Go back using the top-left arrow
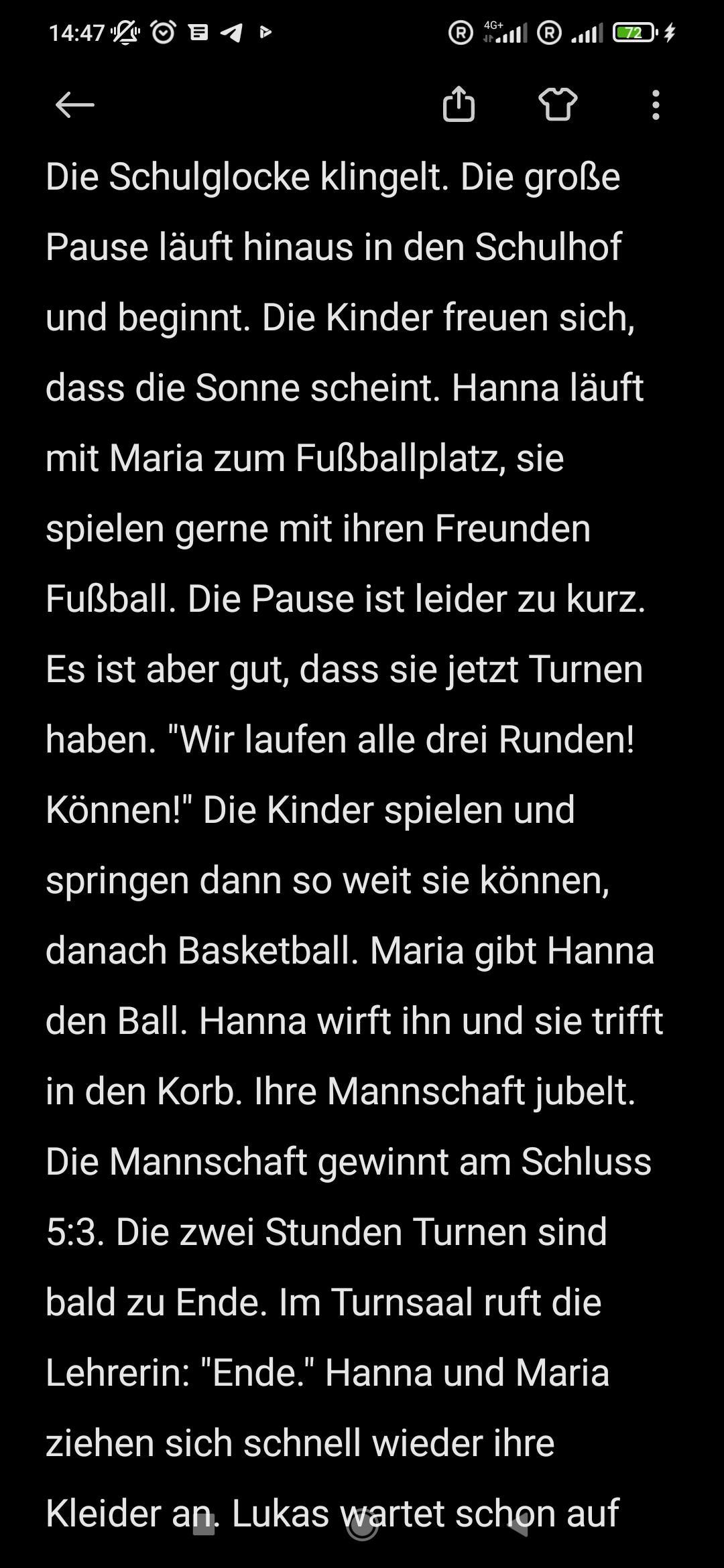 coord(74,105)
